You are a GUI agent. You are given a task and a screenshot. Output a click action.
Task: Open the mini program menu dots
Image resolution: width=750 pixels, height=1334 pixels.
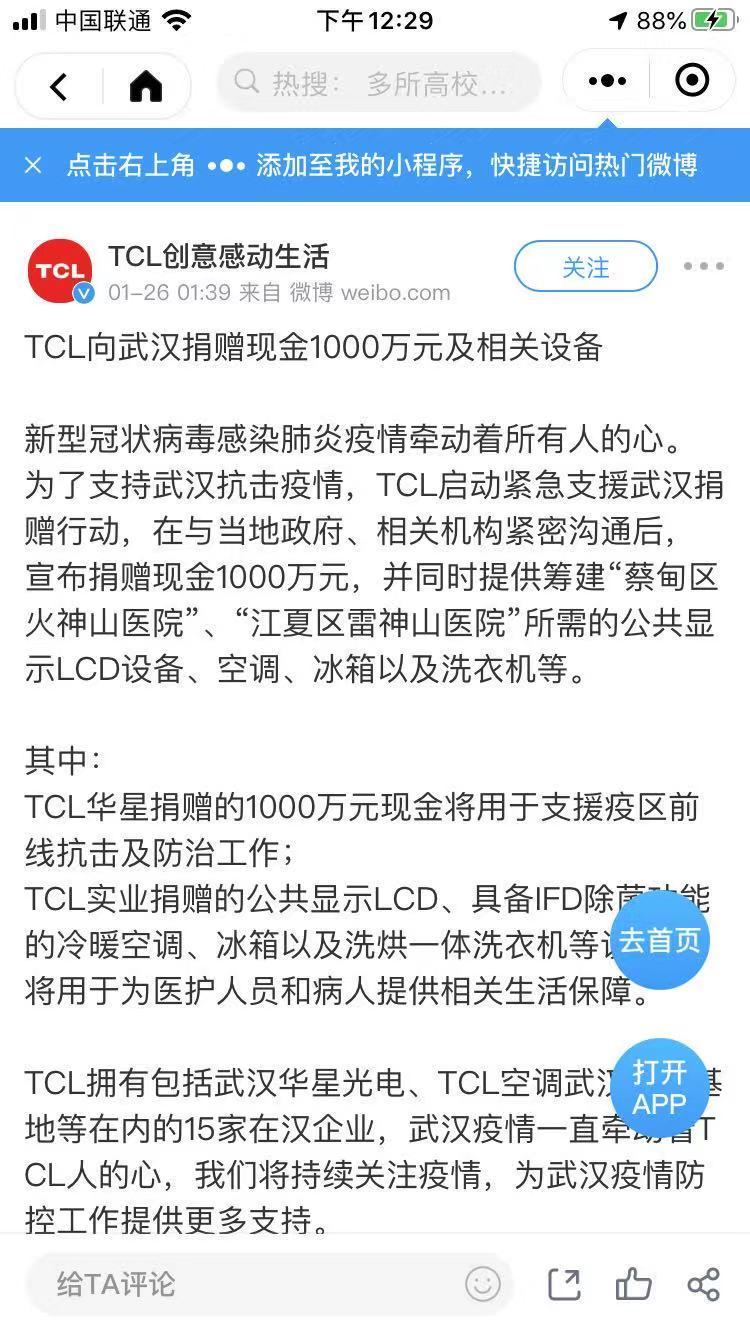click(x=607, y=81)
